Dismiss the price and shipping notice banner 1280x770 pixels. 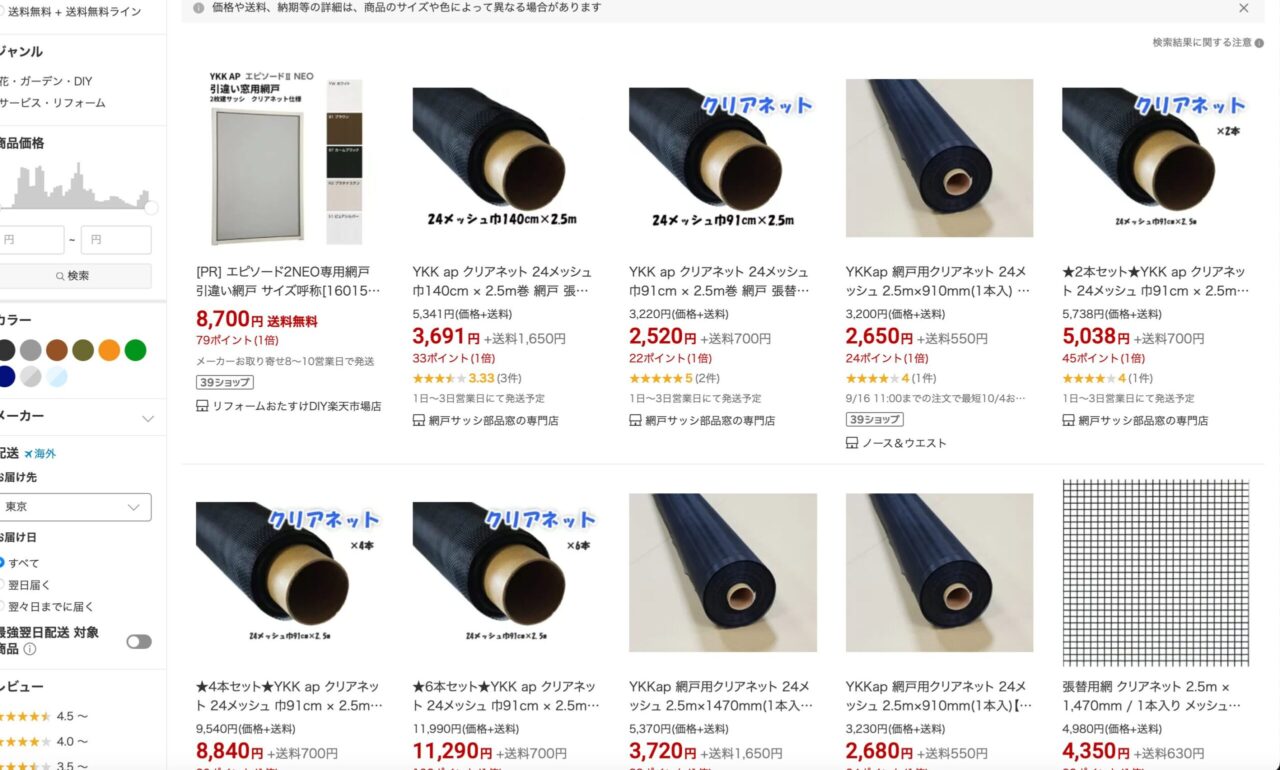tap(1243, 8)
